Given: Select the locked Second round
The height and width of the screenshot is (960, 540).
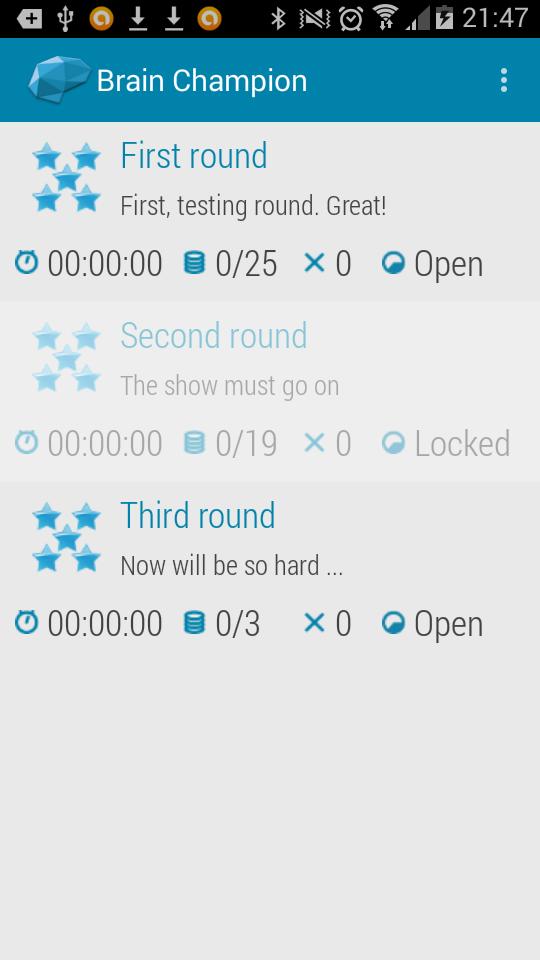Looking at the screenshot, I should pos(270,391).
